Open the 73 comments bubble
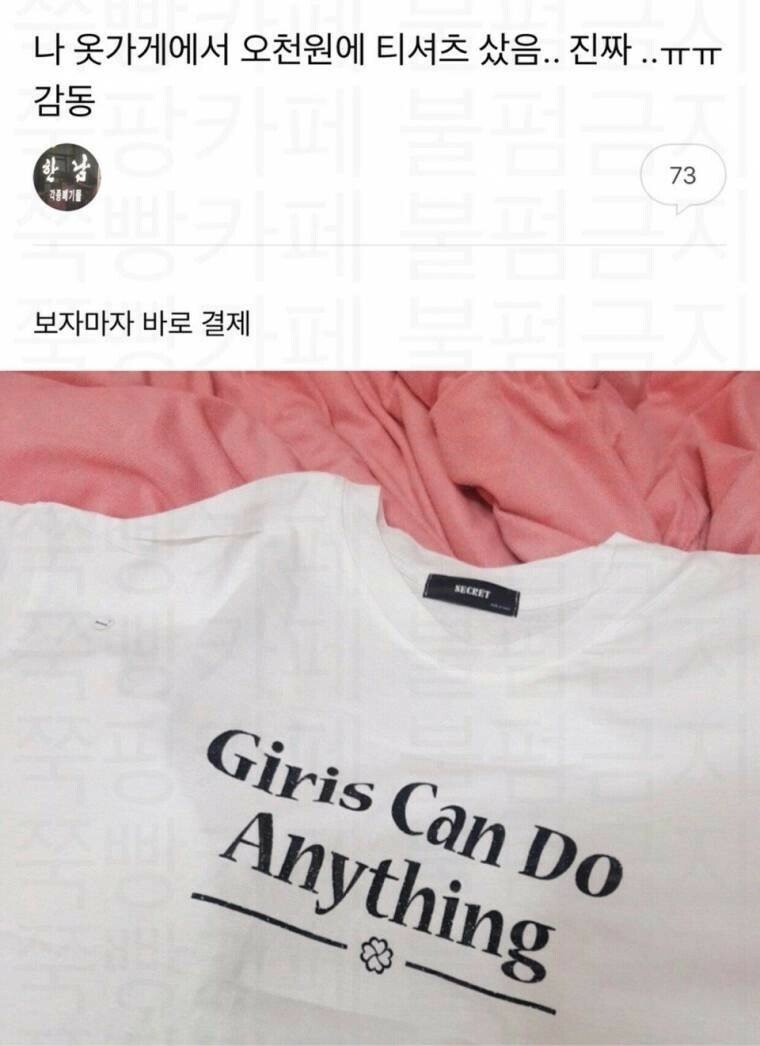 682,176
